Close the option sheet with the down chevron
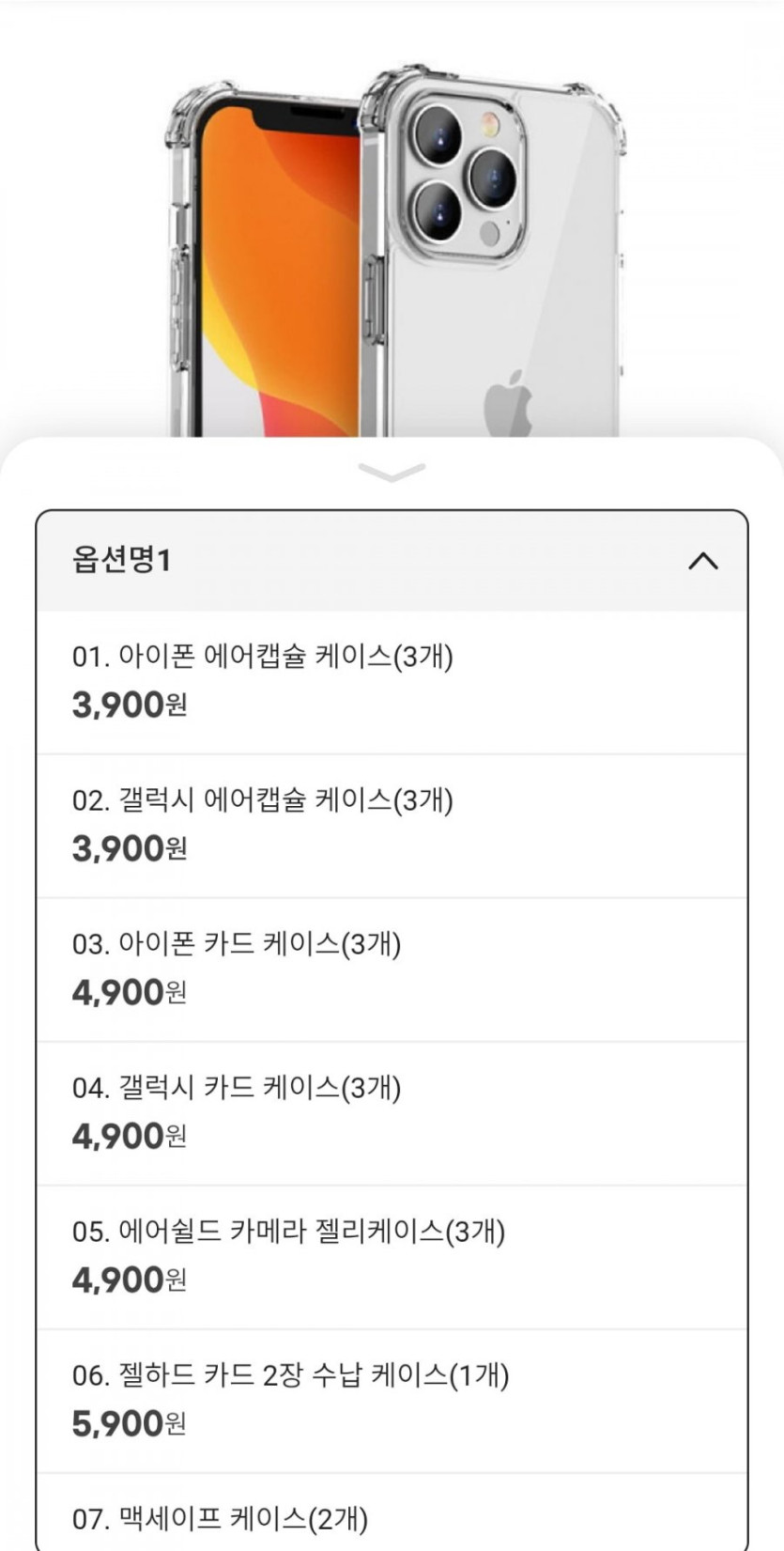This screenshot has height=1551, width=784. coord(392,473)
